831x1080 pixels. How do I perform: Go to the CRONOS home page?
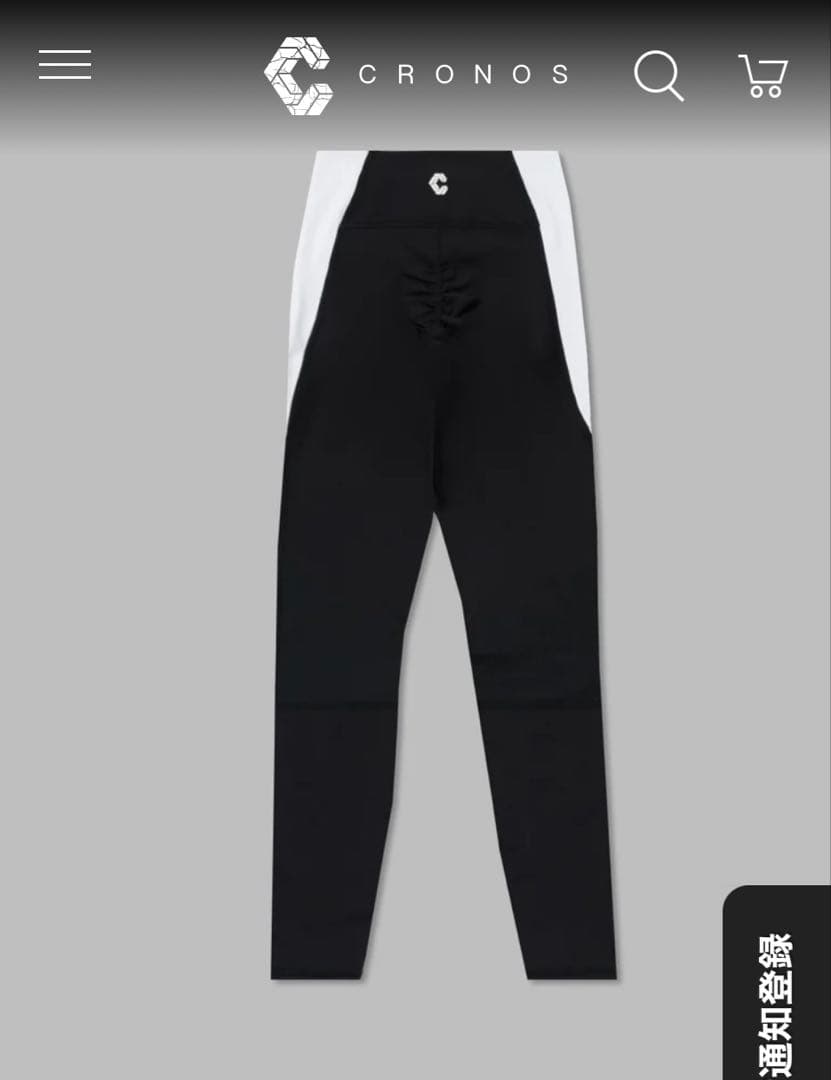(x=417, y=75)
